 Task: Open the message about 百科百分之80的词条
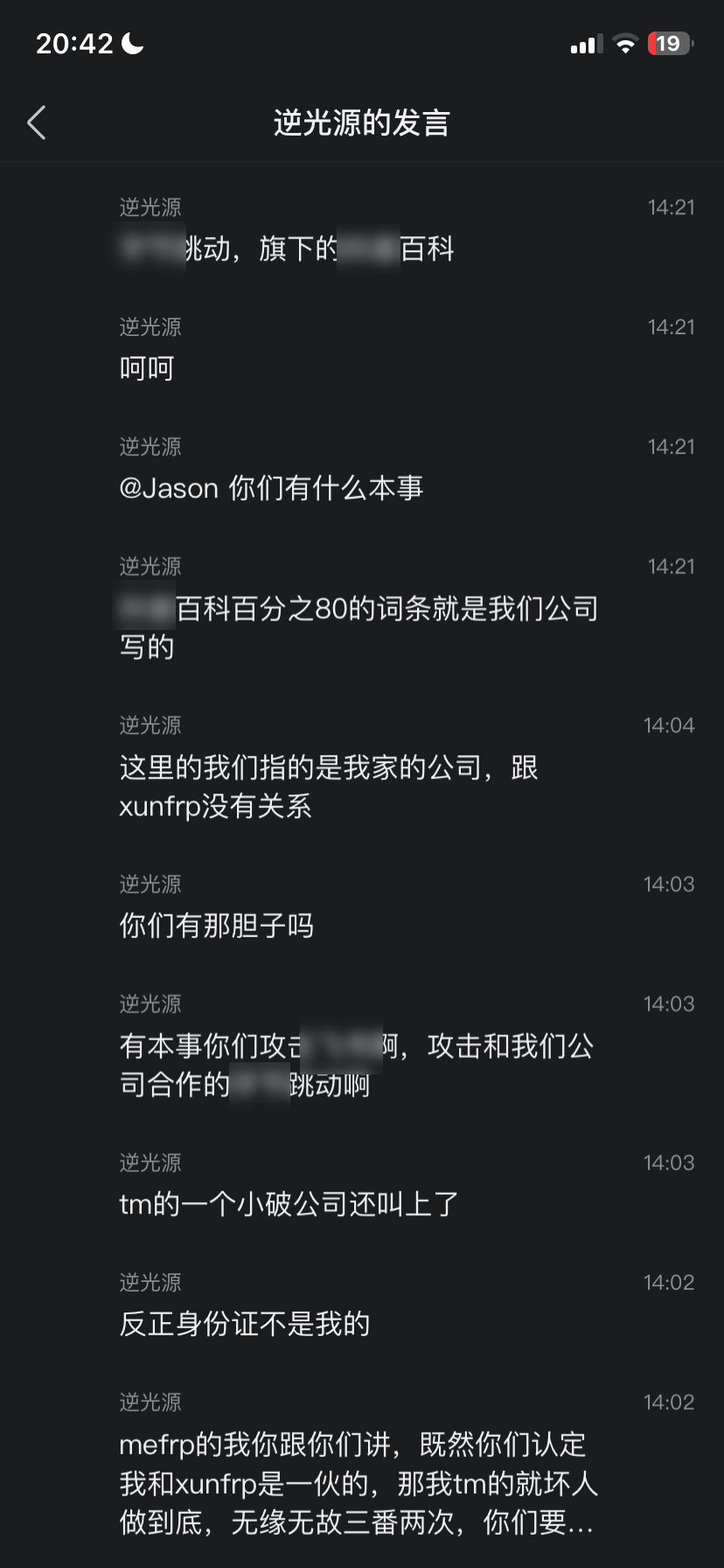click(x=359, y=626)
